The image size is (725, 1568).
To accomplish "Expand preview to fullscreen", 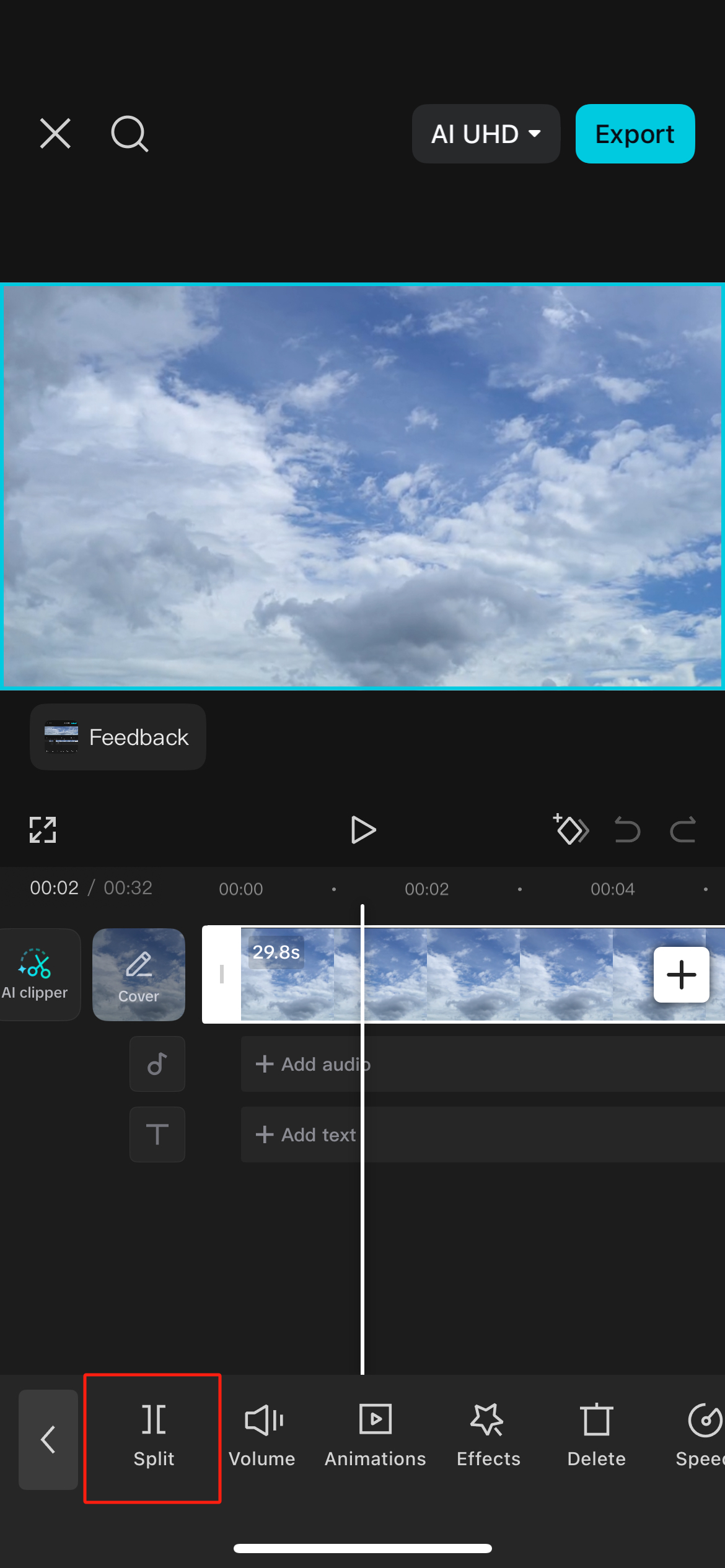I will (43, 830).
